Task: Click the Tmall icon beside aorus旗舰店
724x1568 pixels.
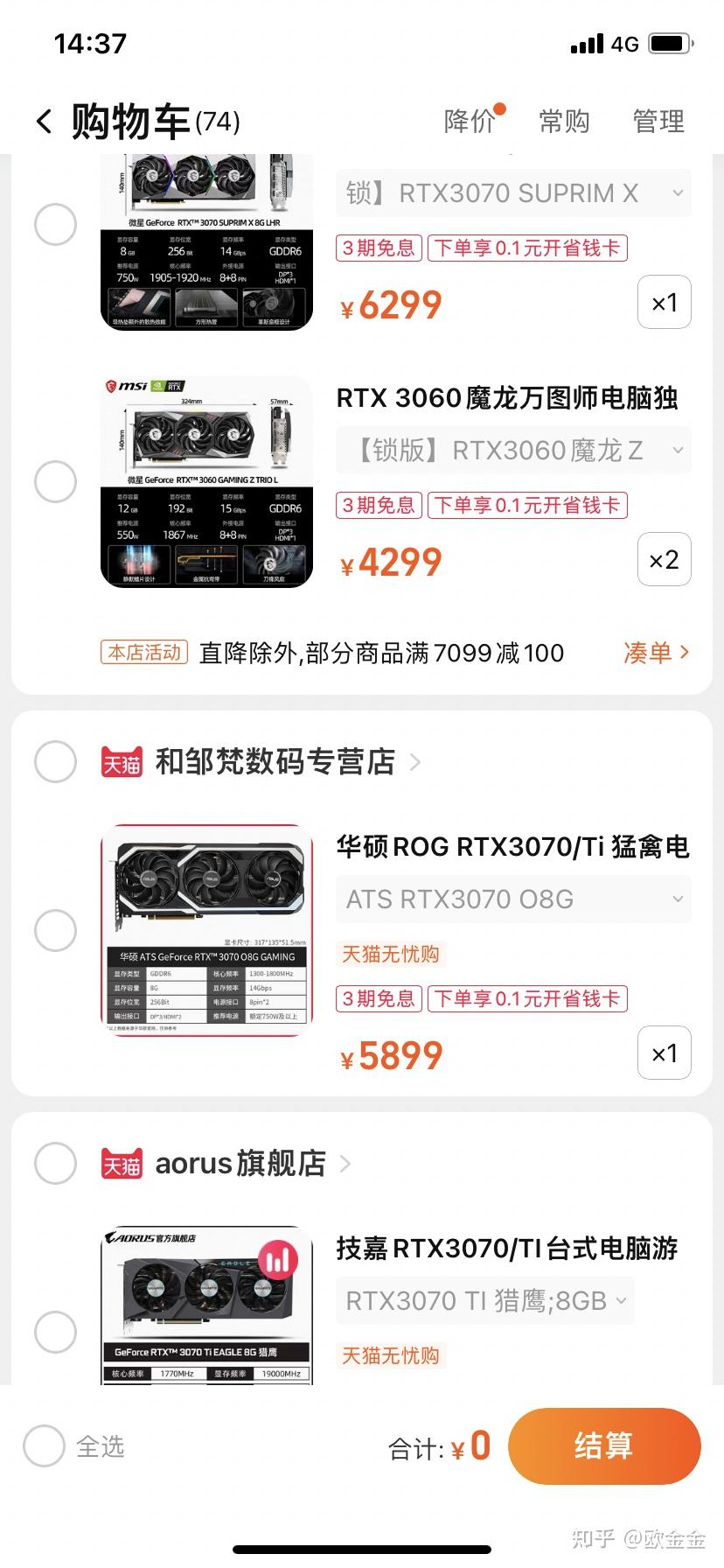Action: (121, 1163)
